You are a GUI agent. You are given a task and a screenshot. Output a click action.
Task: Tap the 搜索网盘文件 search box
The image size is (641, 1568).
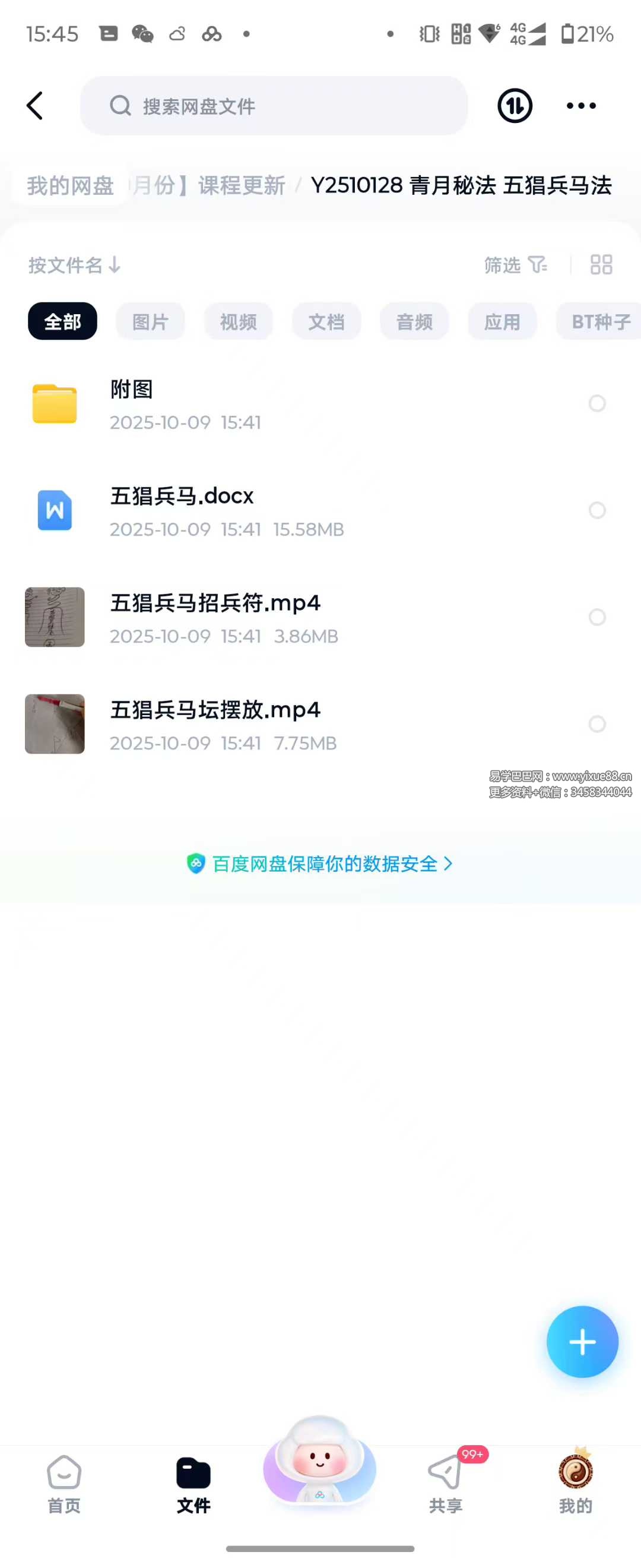[274, 106]
